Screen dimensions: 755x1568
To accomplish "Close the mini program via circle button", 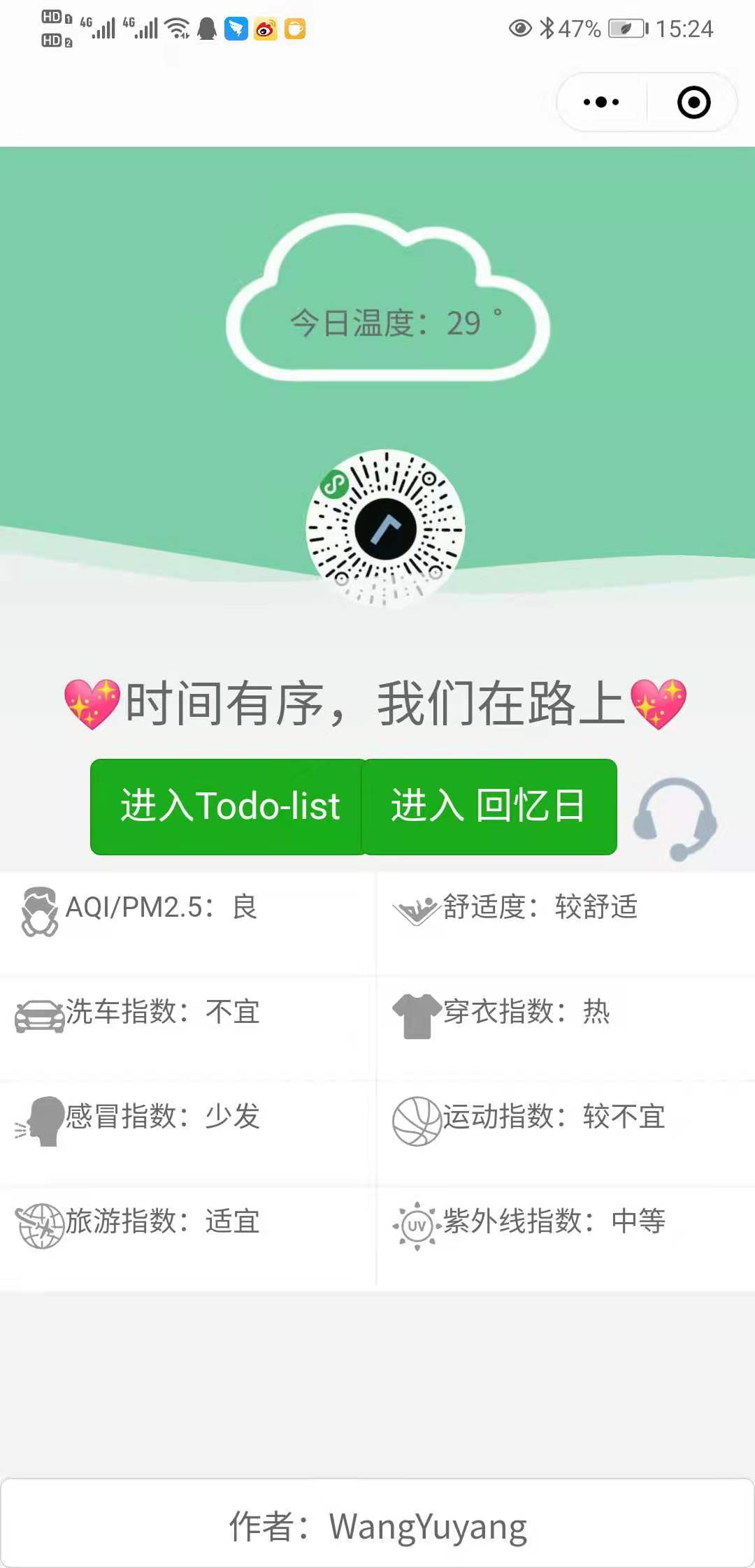I will click(x=693, y=102).
